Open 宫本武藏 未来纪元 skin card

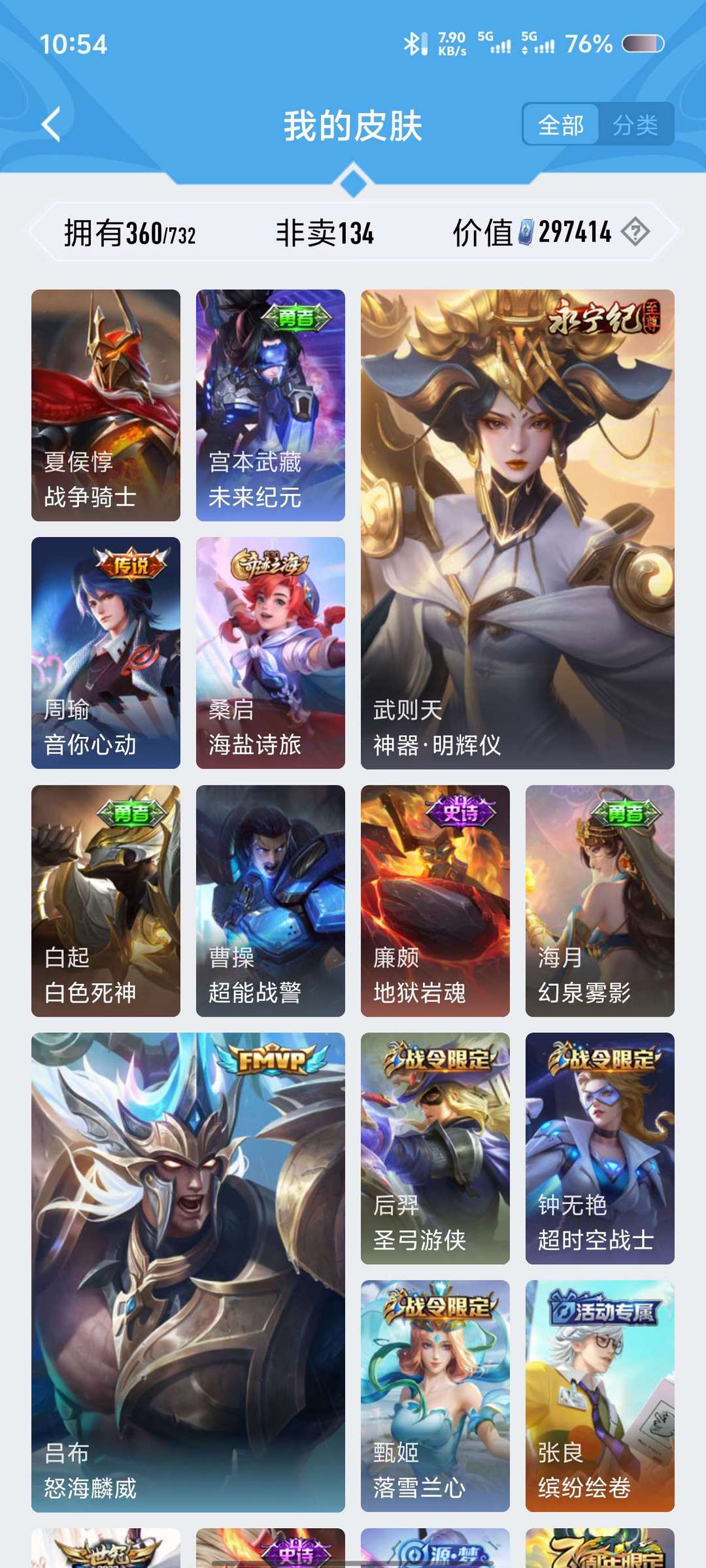tap(271, 405)
